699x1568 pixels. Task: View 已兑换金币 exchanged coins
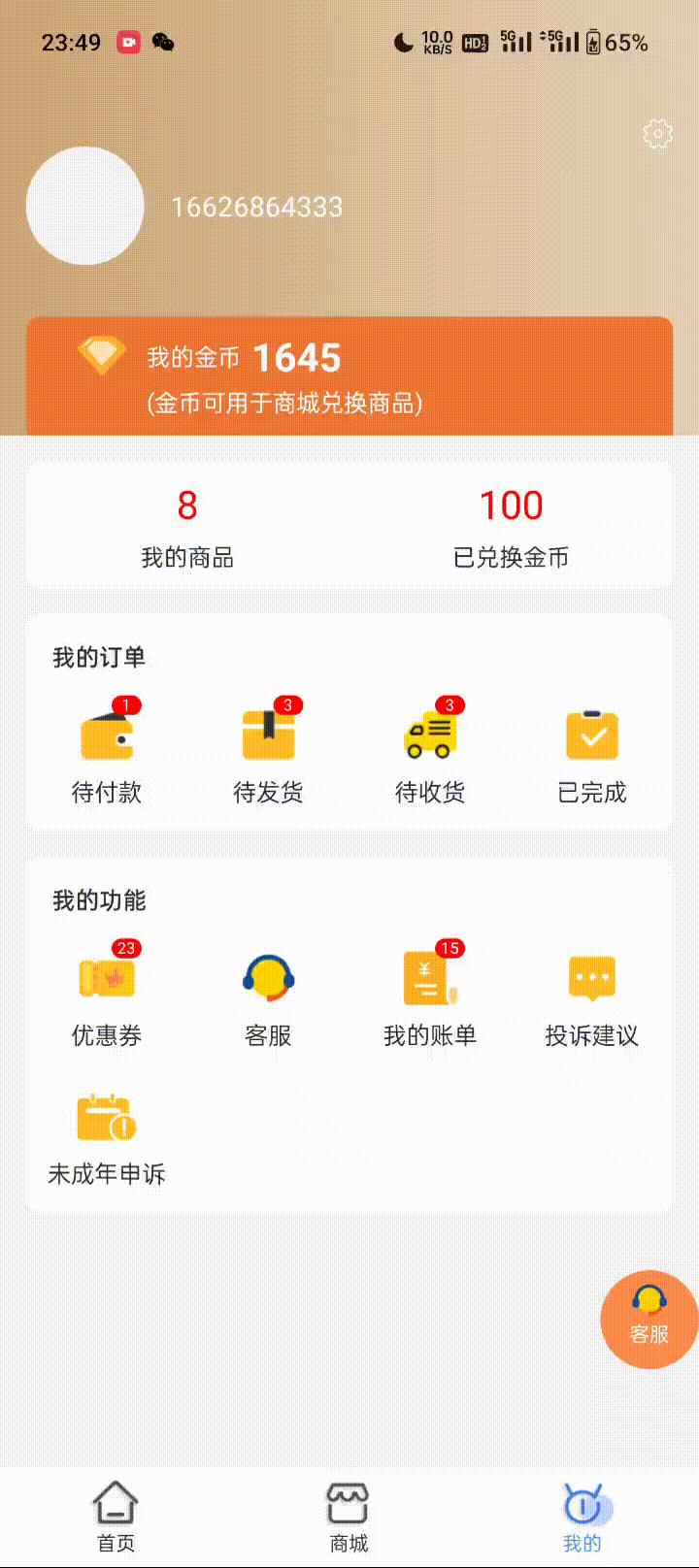coord(511,527)
